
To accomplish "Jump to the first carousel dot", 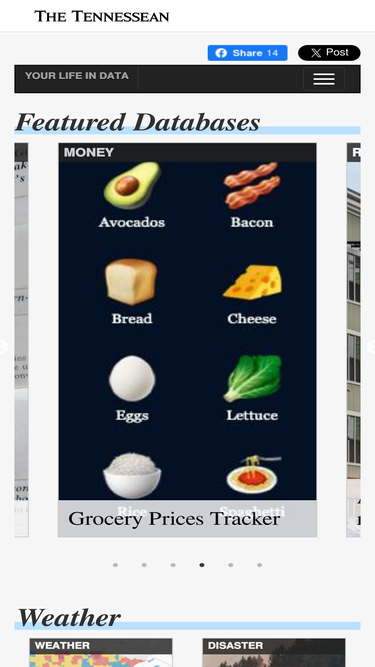I will coord(115,565).
